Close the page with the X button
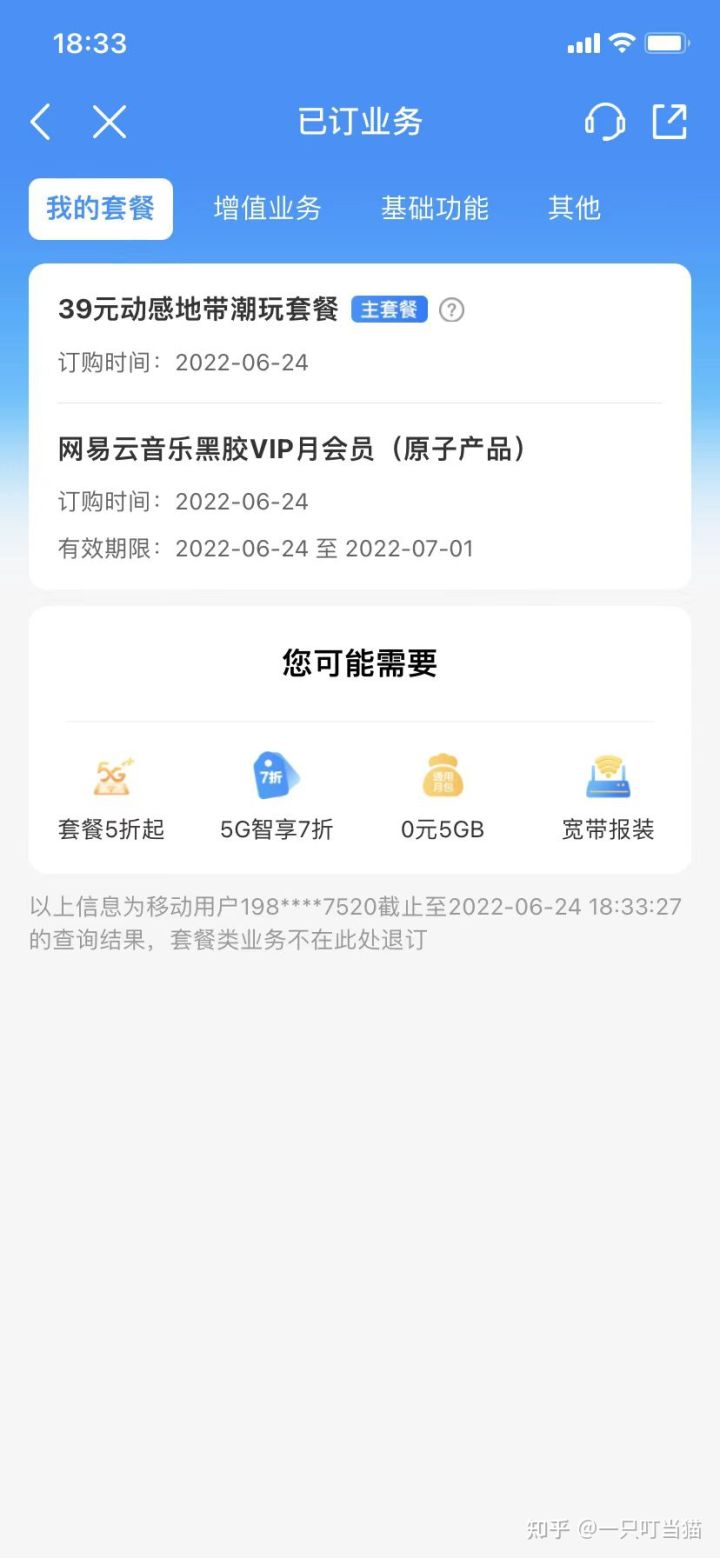Screen dimensions: 720x1558 coord(109,122)
